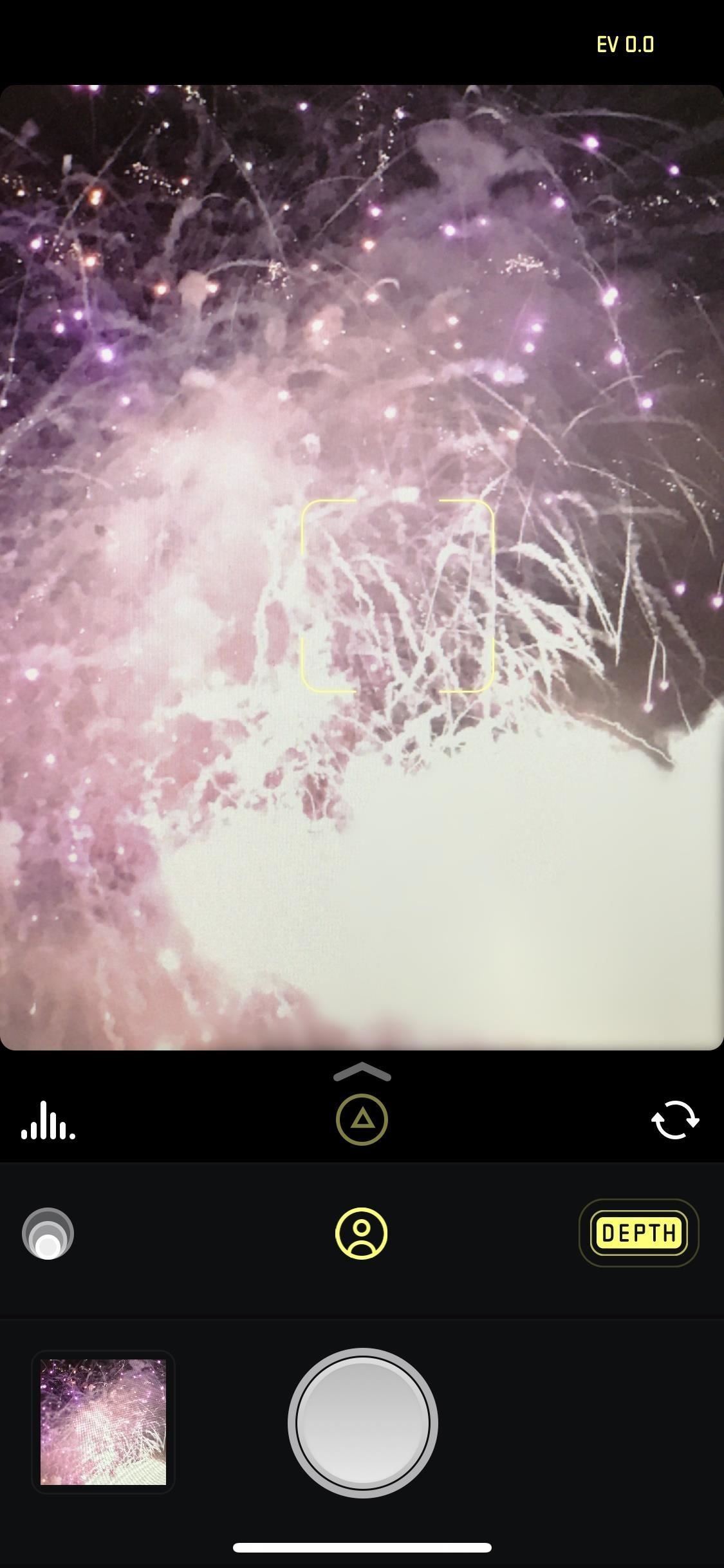The width and height of the screenshot is (724, 1568).
Task: Take a photo with the shutter button
Action: point(362,1423)
